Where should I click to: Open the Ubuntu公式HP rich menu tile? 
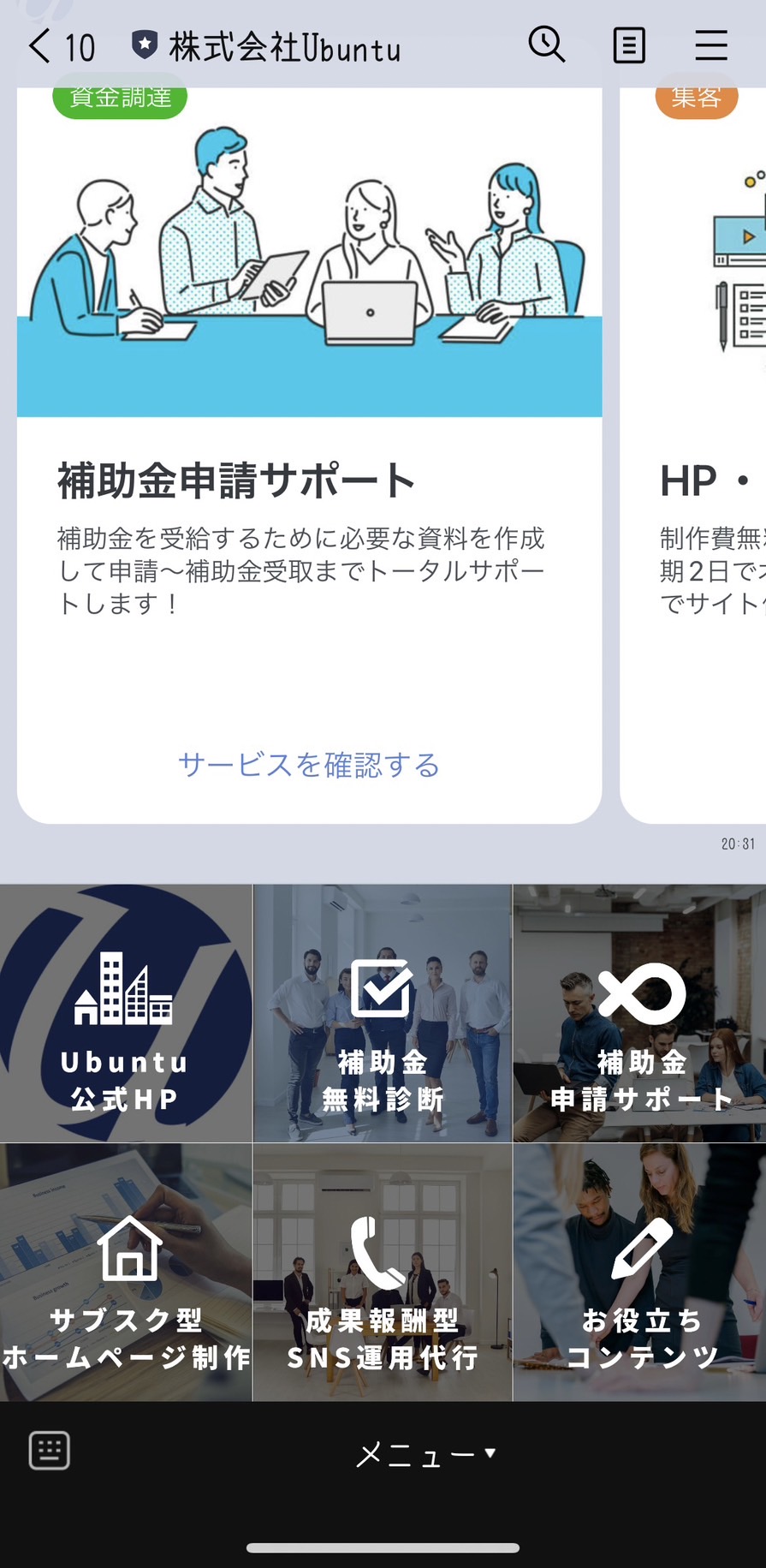click(x=125, y=1012)
